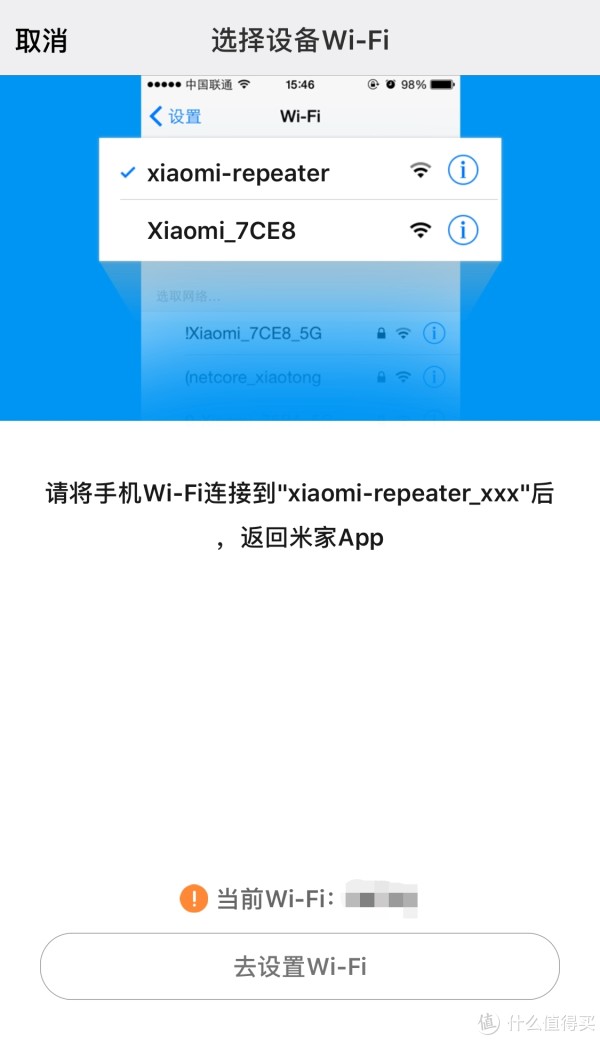Tap 取消 to cancel setup
Viewport: 600px width, 1040px height.
[41, 40]
